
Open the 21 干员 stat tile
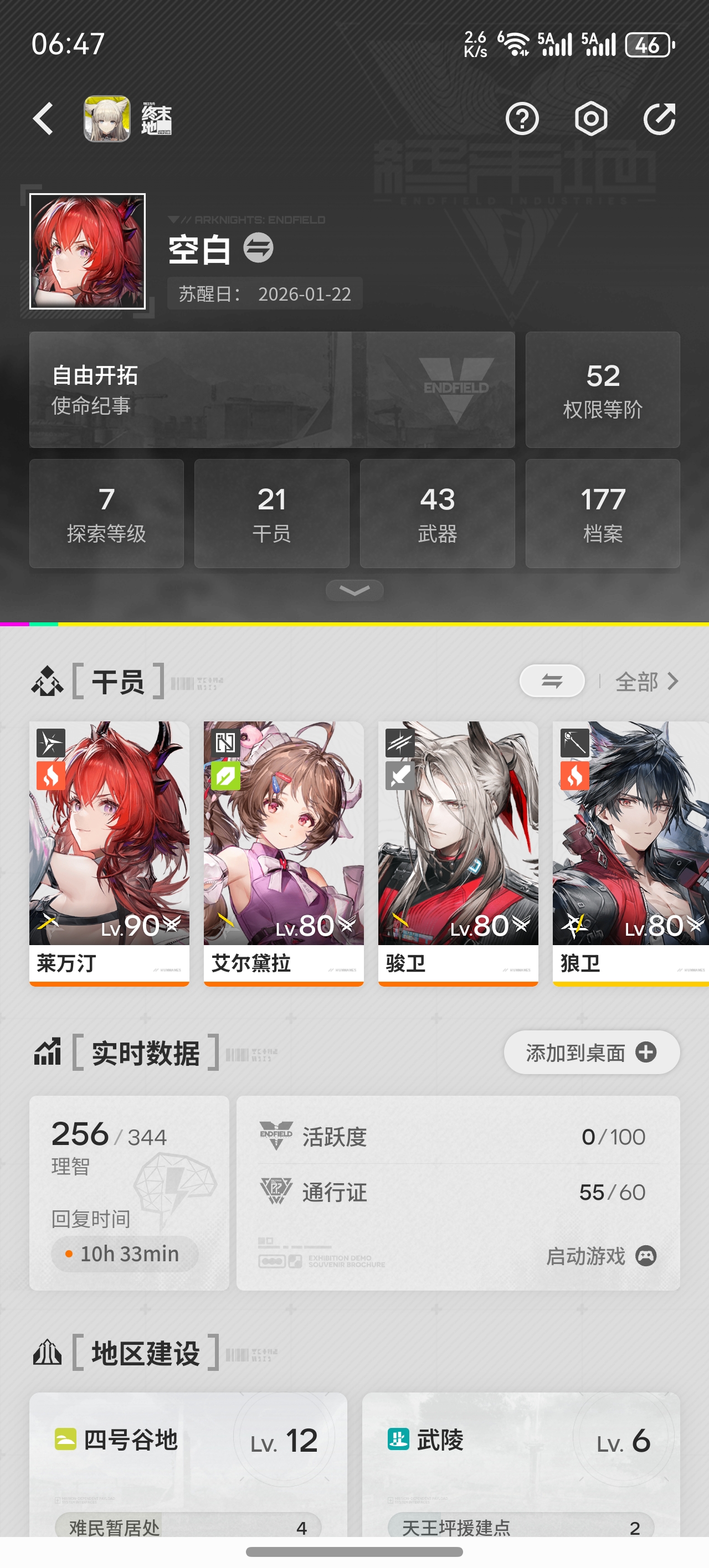[x=271, y=513]
